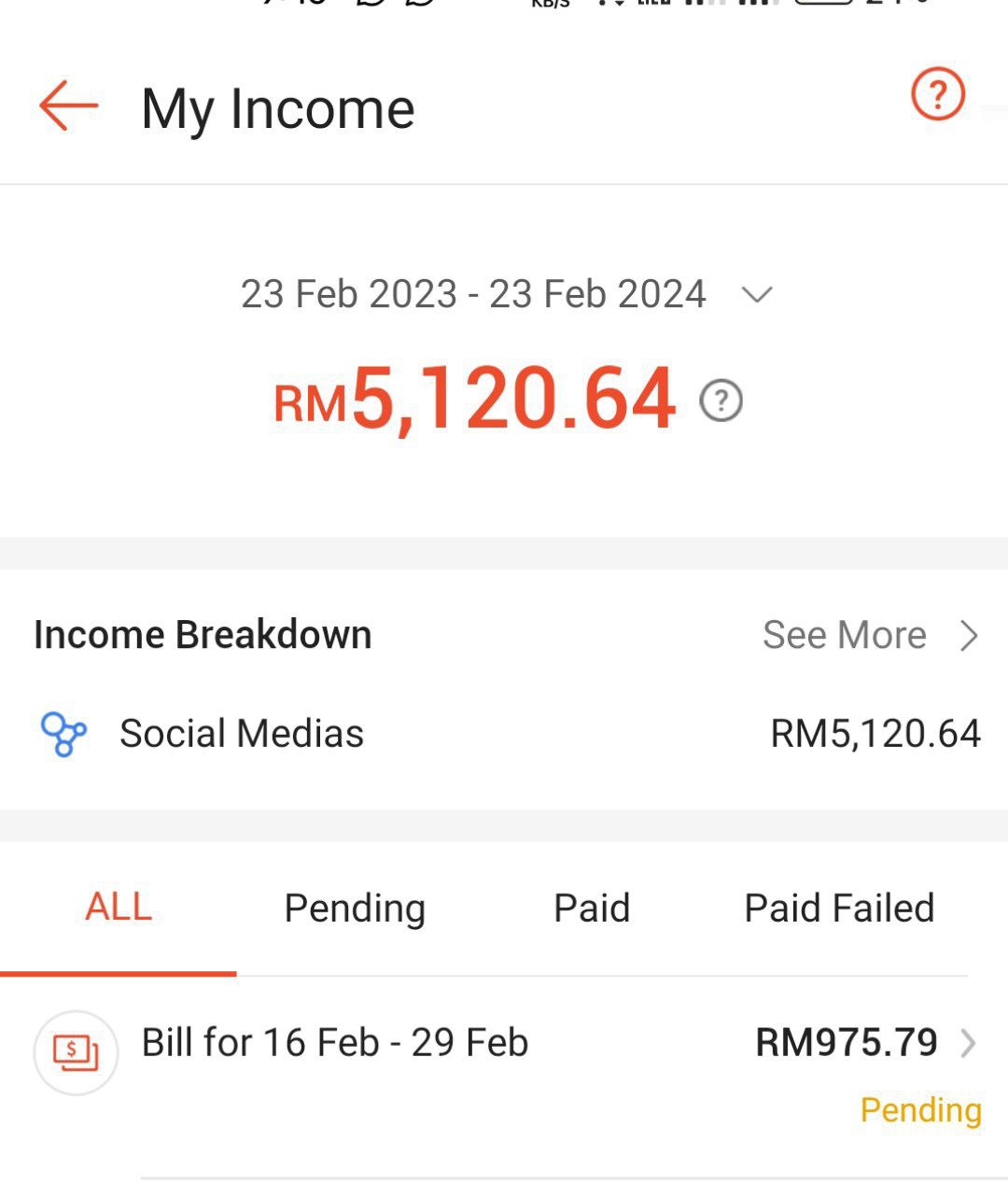Open the help icon in the header
This screenshot has height=1184, width=1008.
937,94
